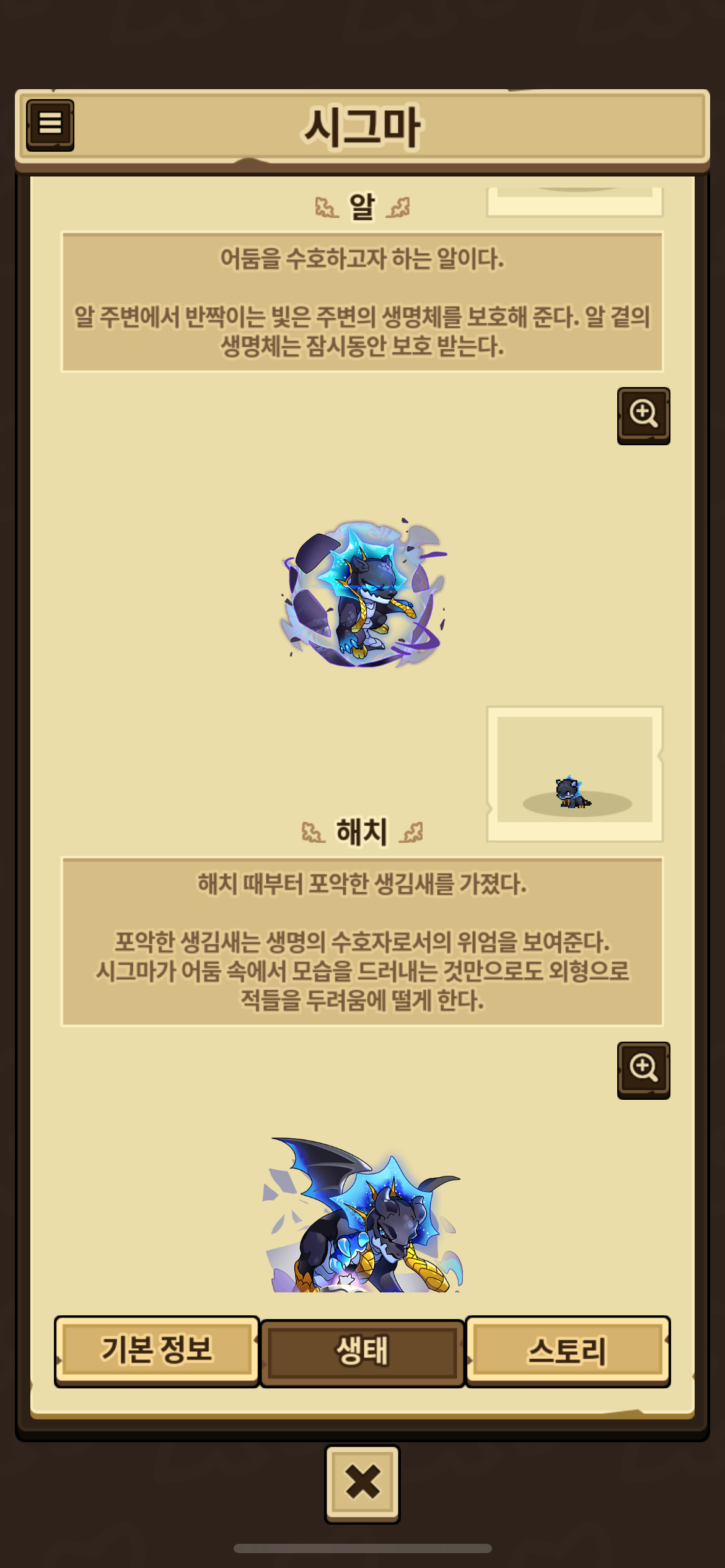Switch to the 기본 정보 tab
The width and height of the screenshot is (725, 1568).
tap(157, 1351)
